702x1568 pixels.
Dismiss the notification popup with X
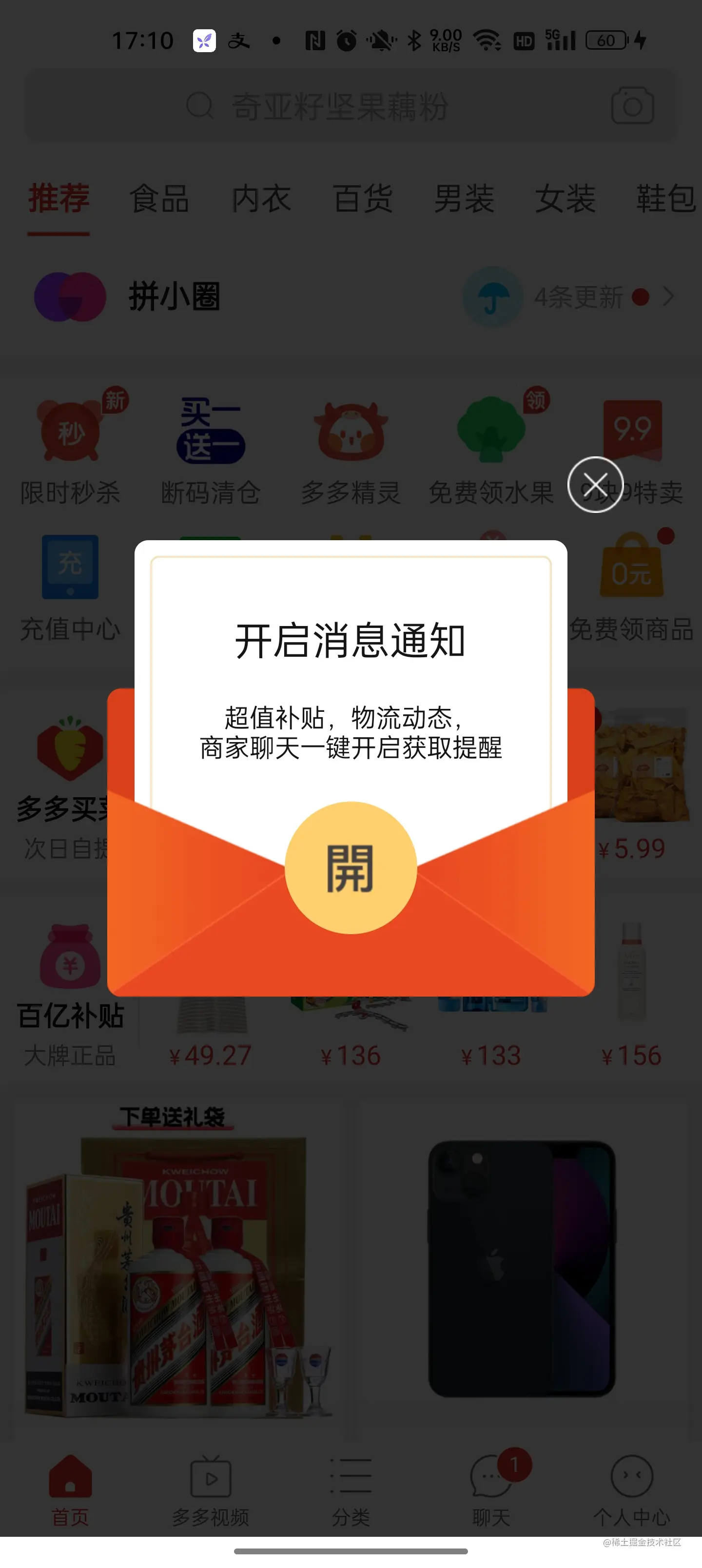coord(595,485)
